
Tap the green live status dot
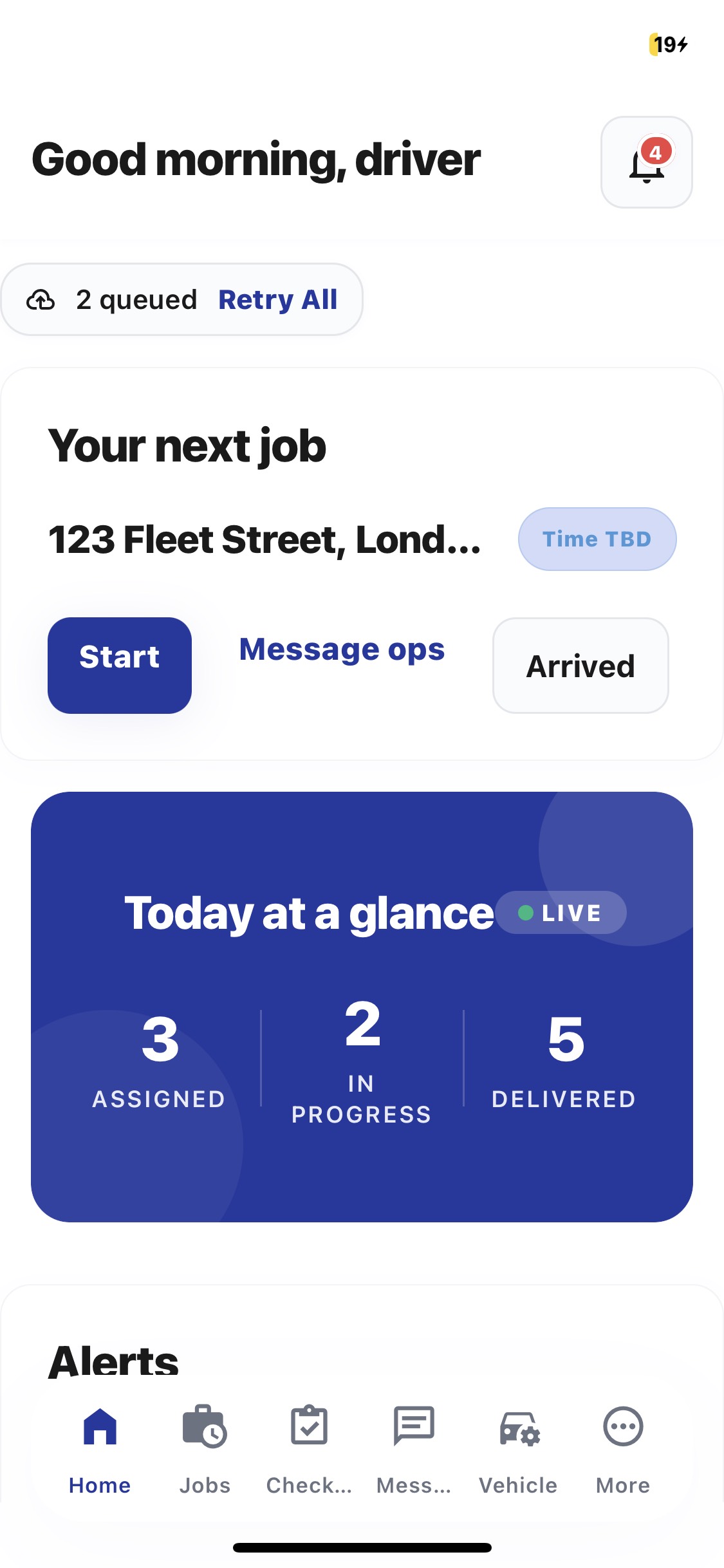coord(525,911)
